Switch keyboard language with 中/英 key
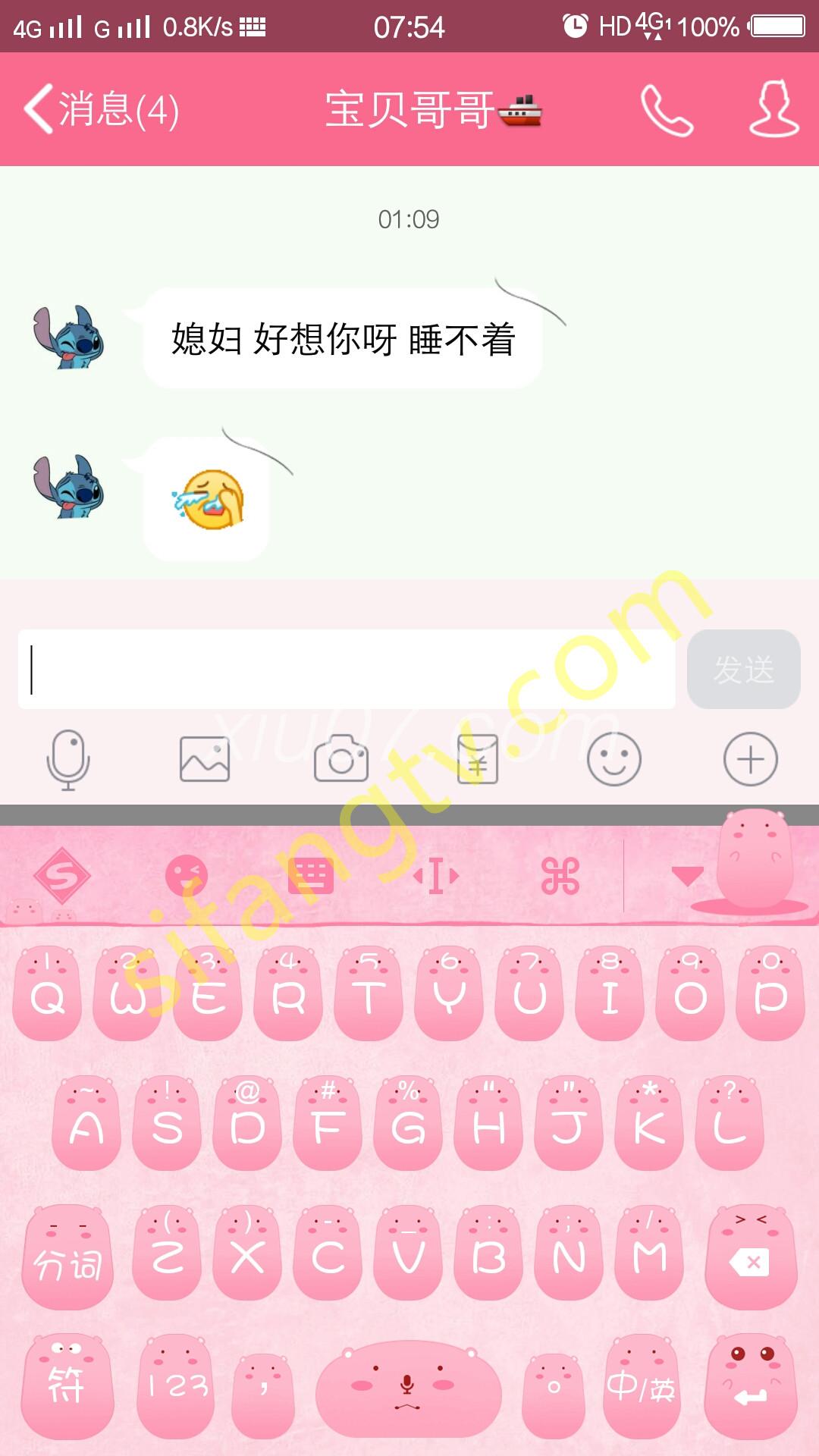819x1456 pixels. [642, 1386]
